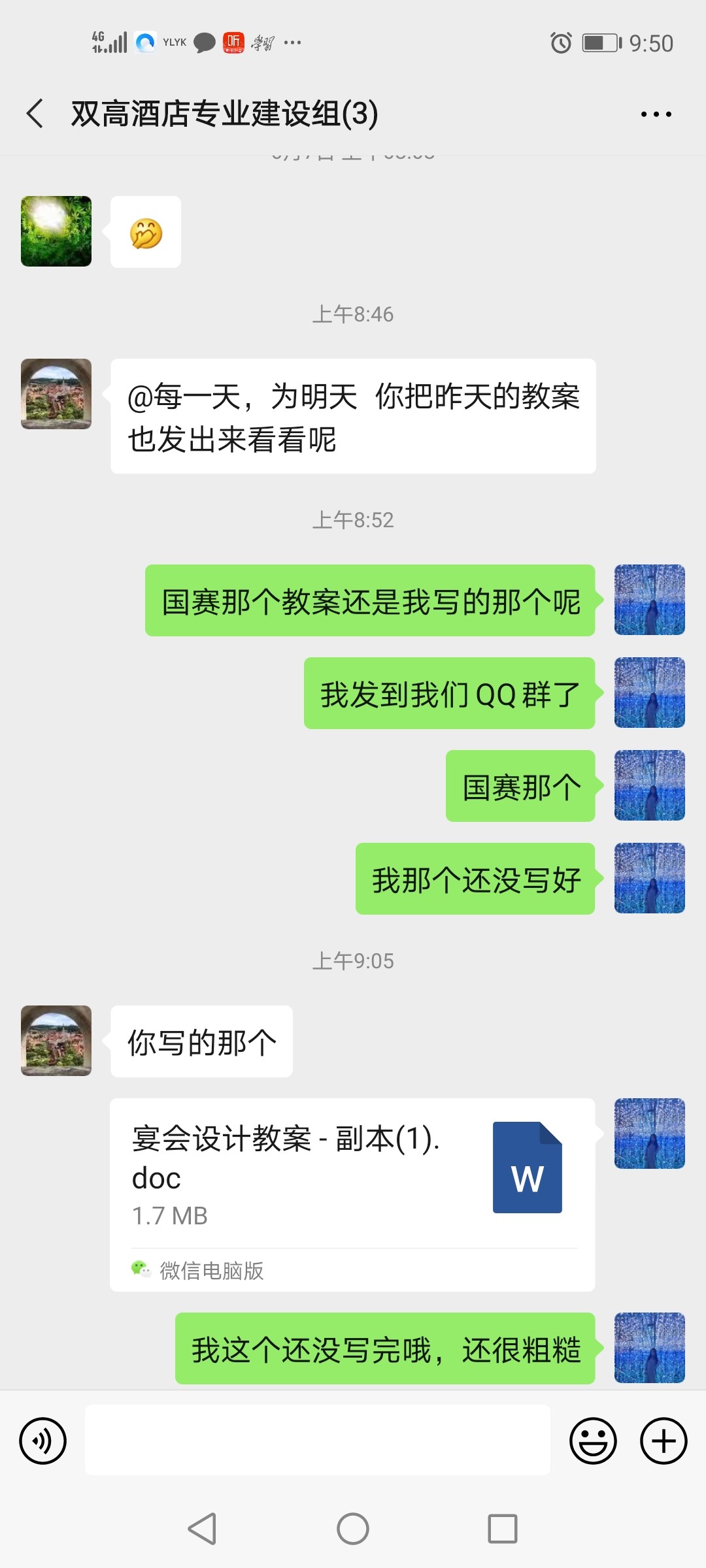The width and height of the screenshot is (706, 1568).
Task: Switch to voice message input
Action: (43, 1441)
